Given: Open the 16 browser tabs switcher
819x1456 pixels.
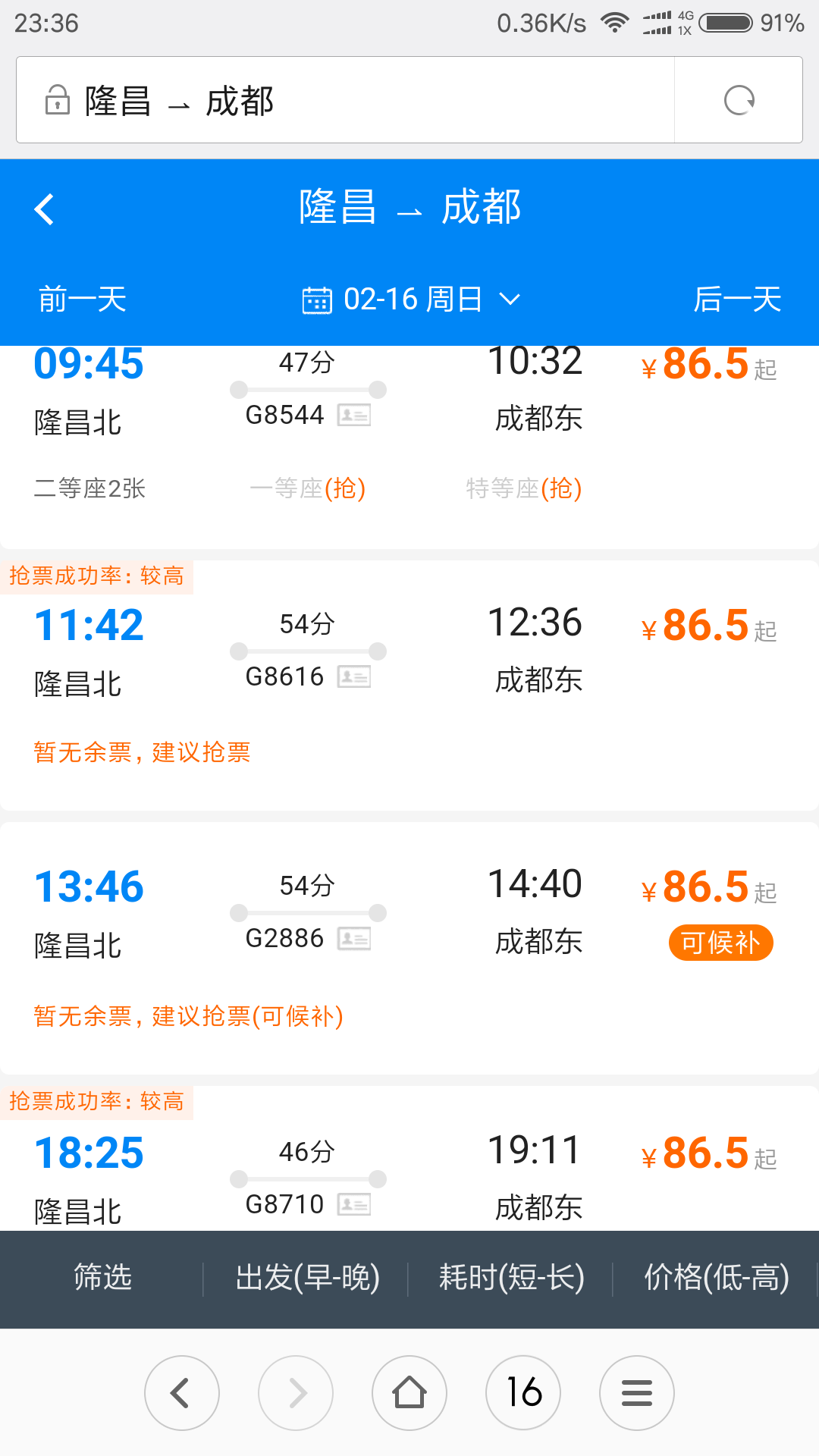Looking at the screenshot, I should (x=523, y=1392).
